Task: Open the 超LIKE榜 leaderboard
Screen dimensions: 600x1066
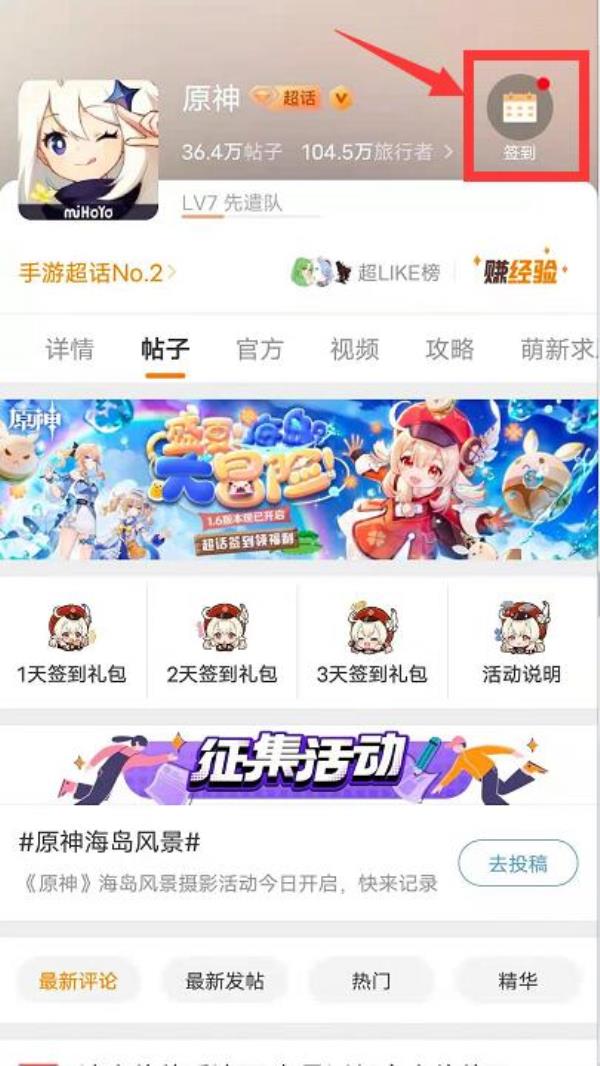Action: [x=366, y=272]
